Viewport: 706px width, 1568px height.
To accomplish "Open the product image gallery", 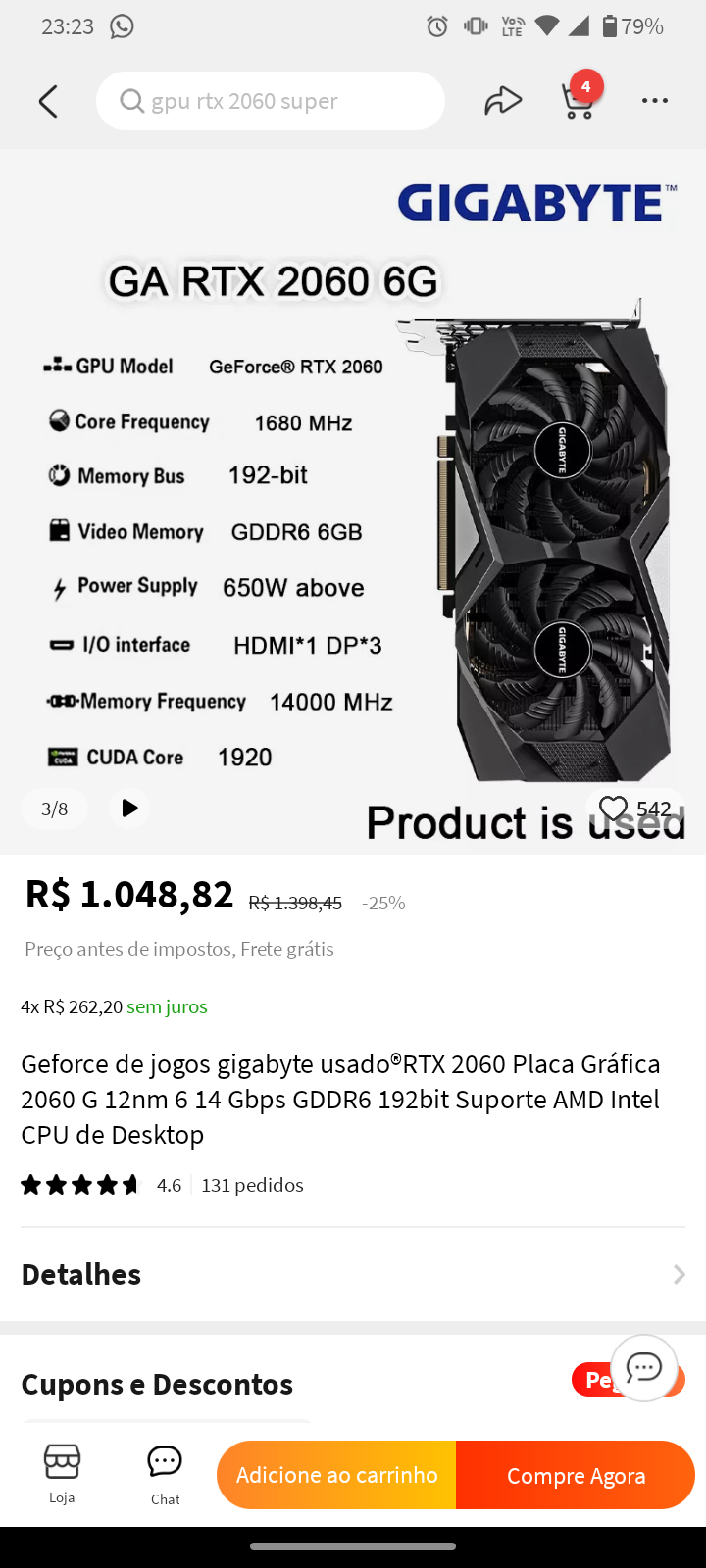I will coord(353,502).
